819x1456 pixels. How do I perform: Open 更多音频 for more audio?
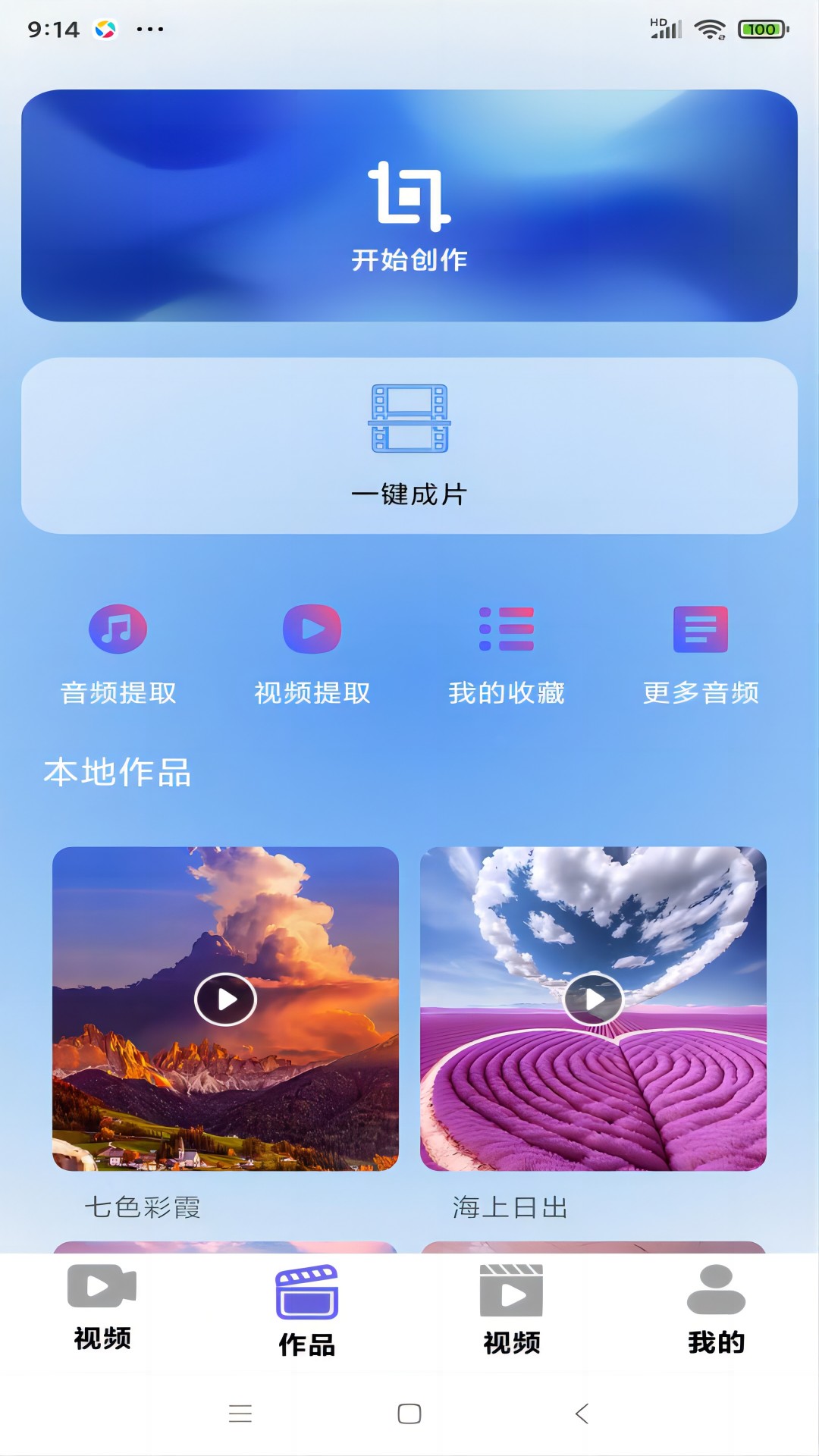point(701,654)
